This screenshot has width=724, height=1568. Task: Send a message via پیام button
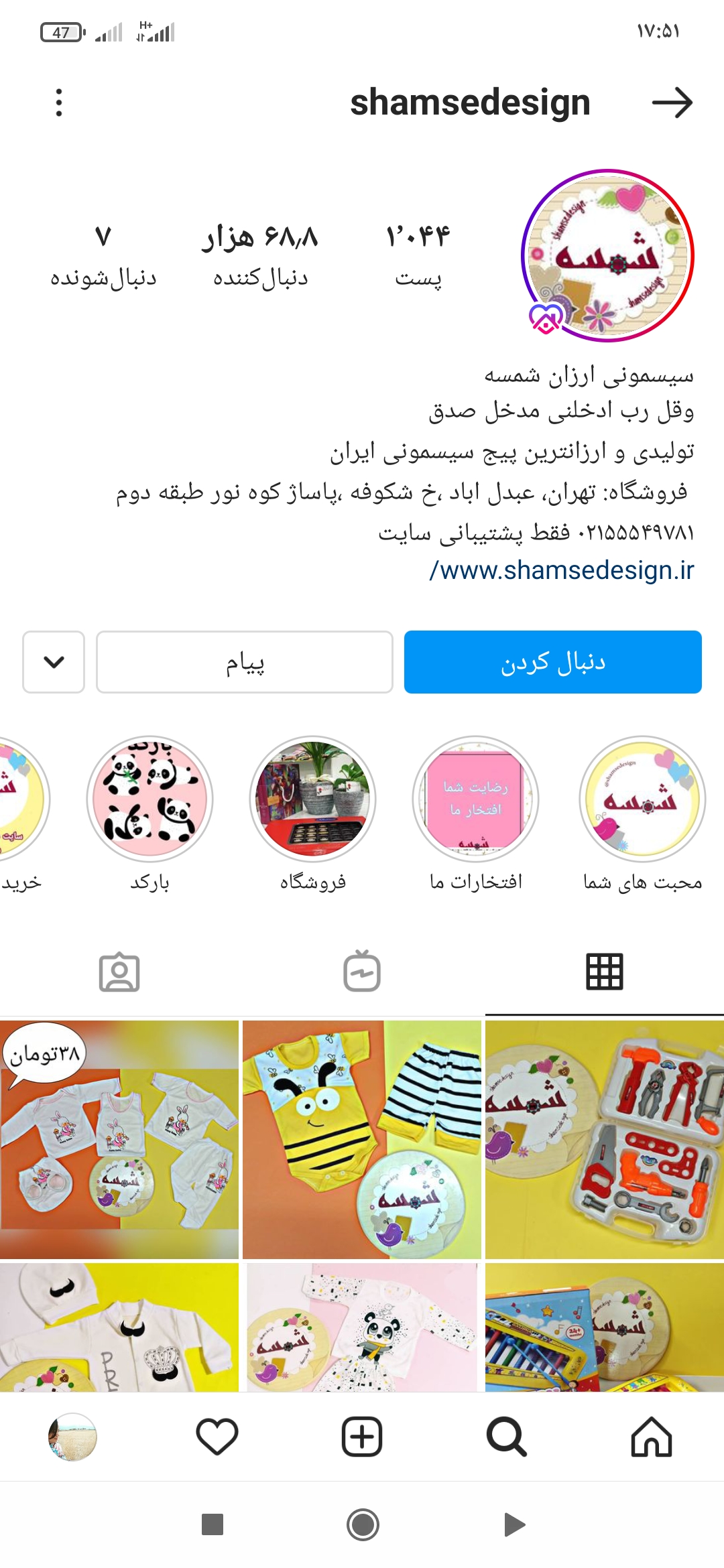(245, 662)
